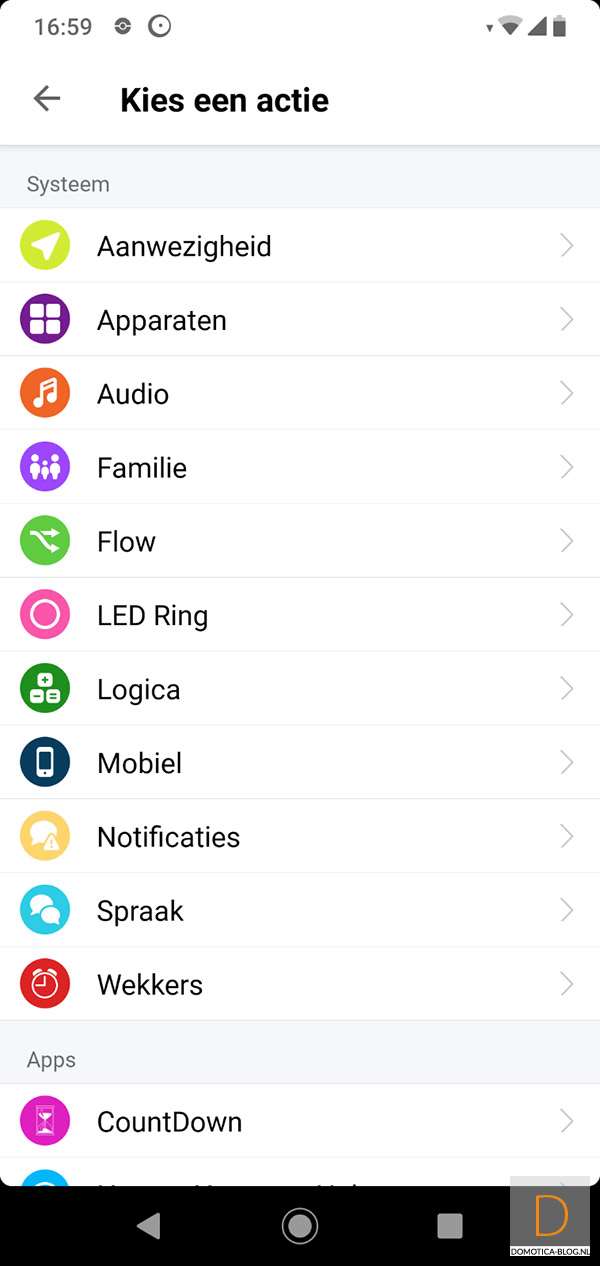The height and width of the screenshot is (1266, 600).
Task: Open Notificaties actions
Action: click(x=300, y=837)
